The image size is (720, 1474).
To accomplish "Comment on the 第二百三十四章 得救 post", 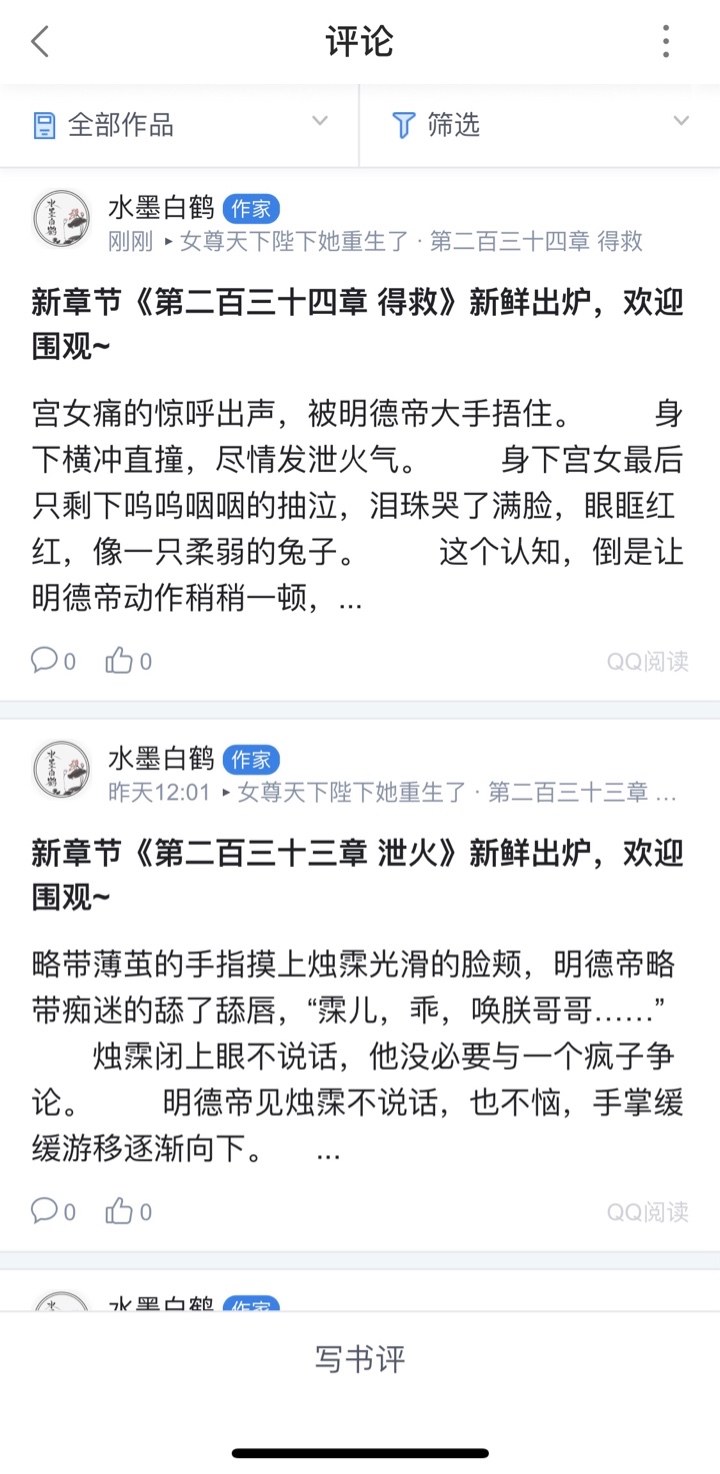I will point(53,661).
